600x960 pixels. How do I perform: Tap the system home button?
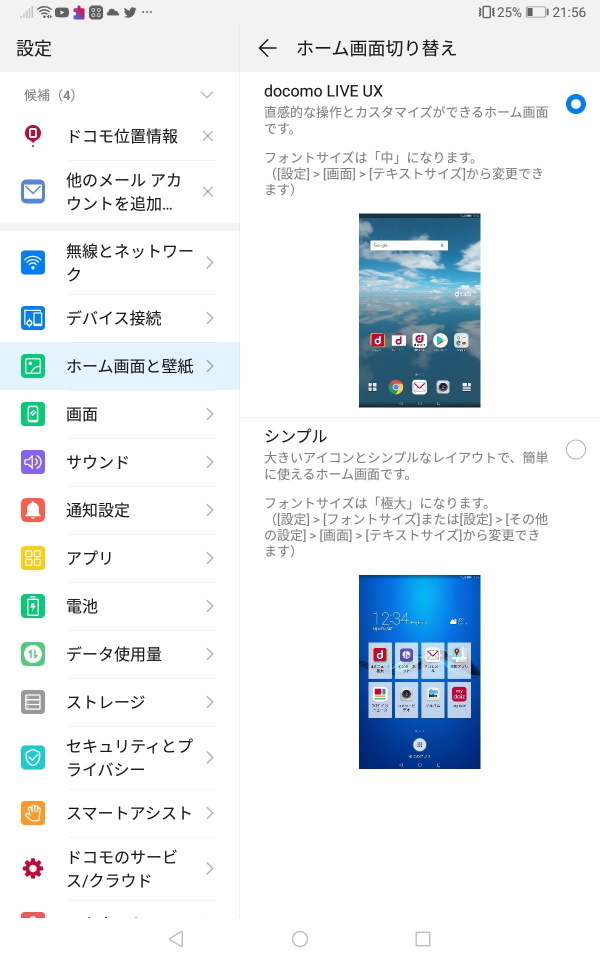click(x=300, y=939)
